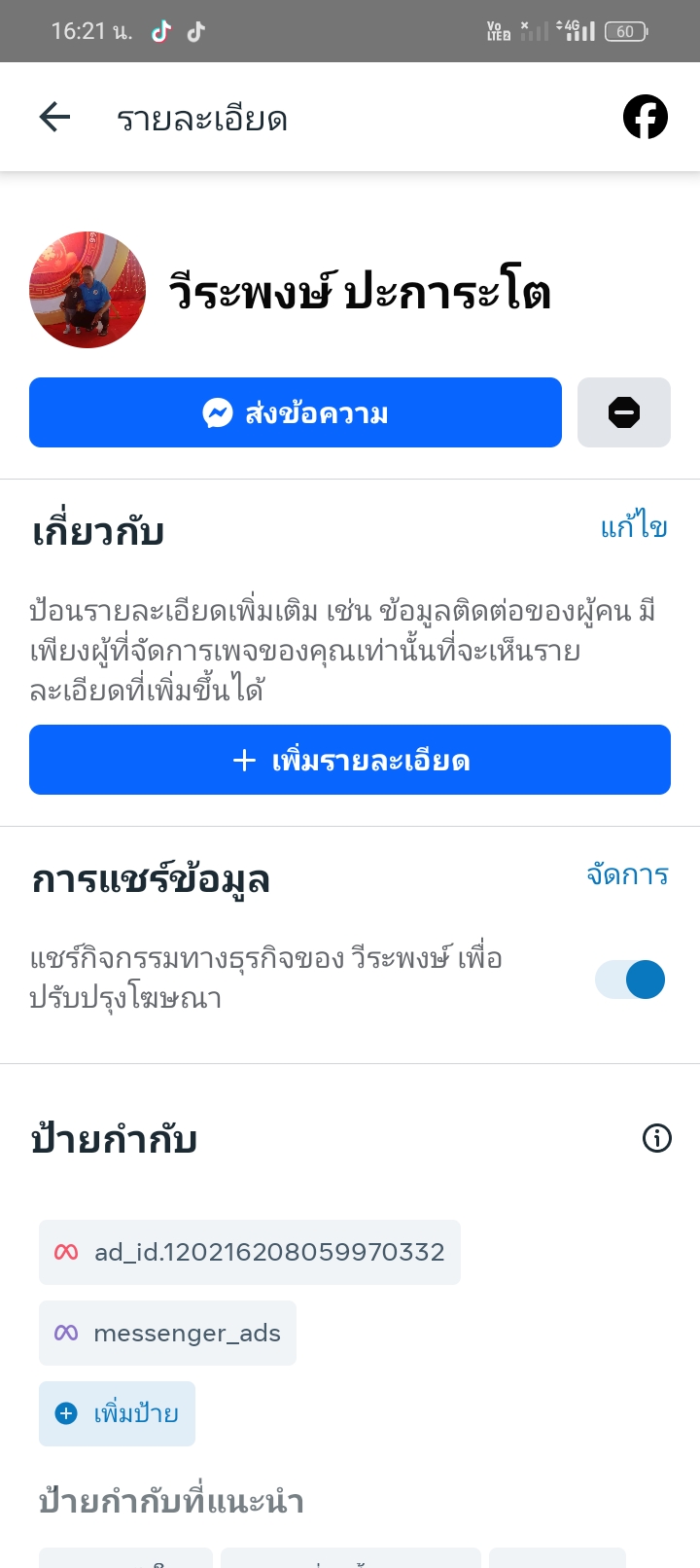Toggle off sharing business activity switch
This screenshot has width=700, height=1568.
tap(630, 980)
